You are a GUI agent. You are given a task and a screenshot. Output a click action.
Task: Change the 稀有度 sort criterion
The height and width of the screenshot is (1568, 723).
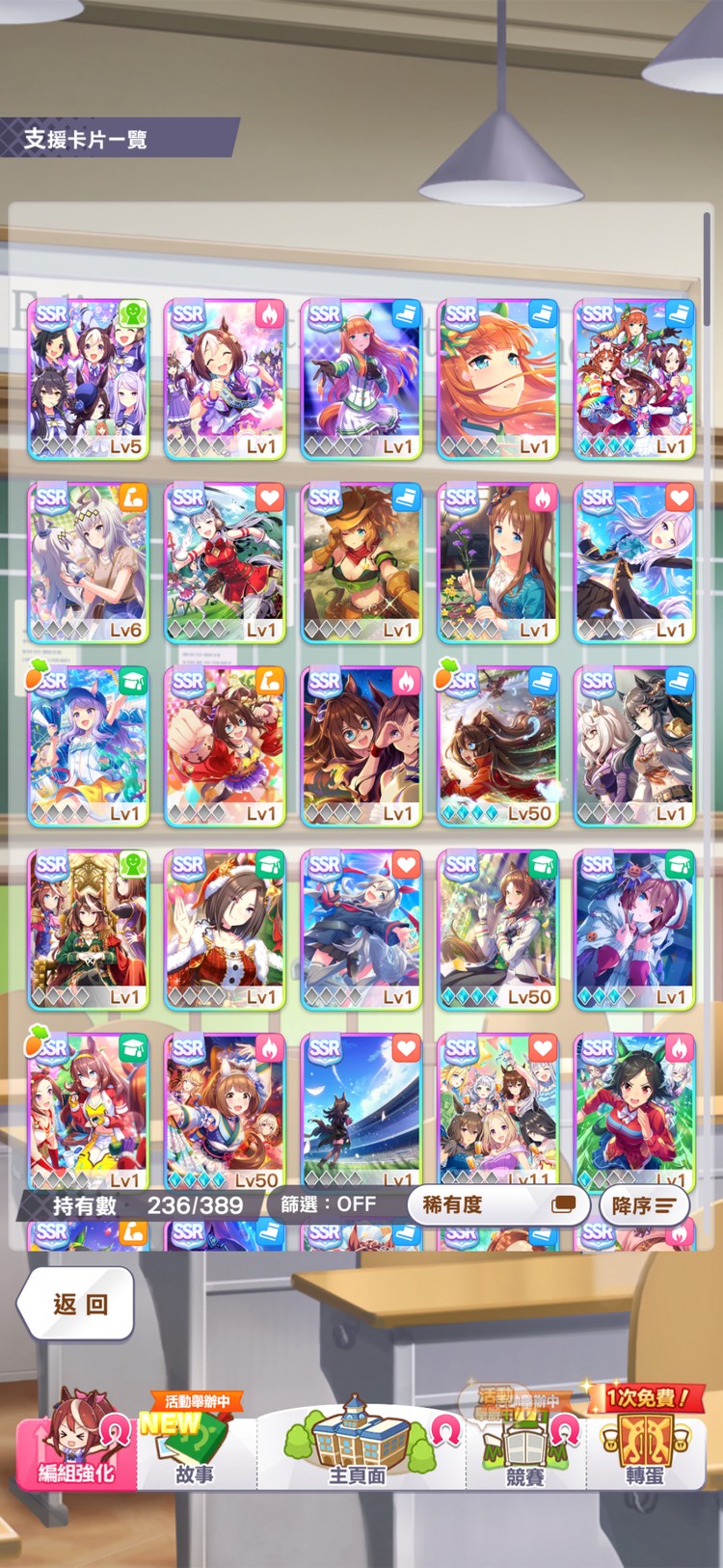pos(497,1204)
